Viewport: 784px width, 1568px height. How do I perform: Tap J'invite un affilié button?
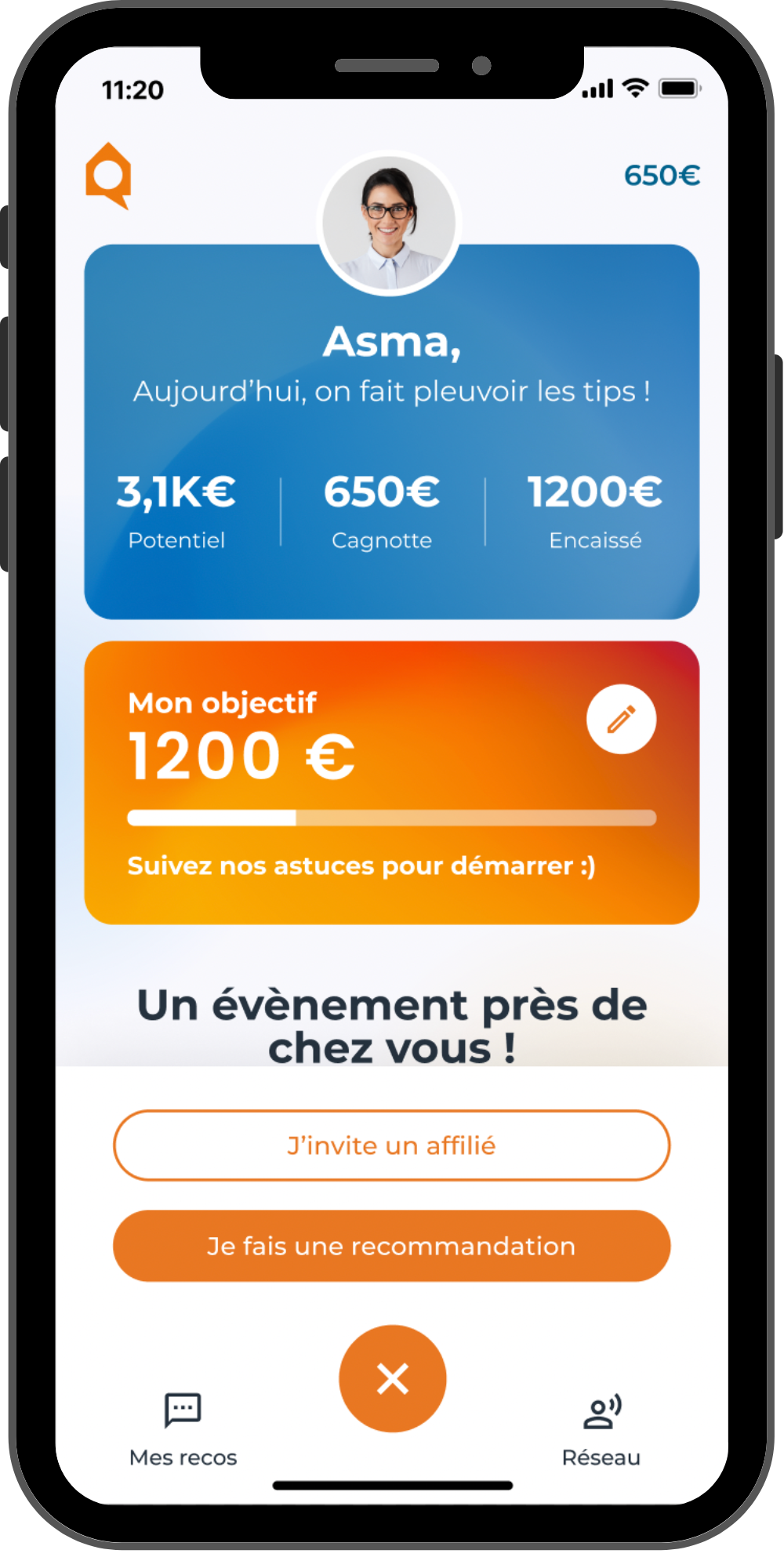[x=391, y=1145]
